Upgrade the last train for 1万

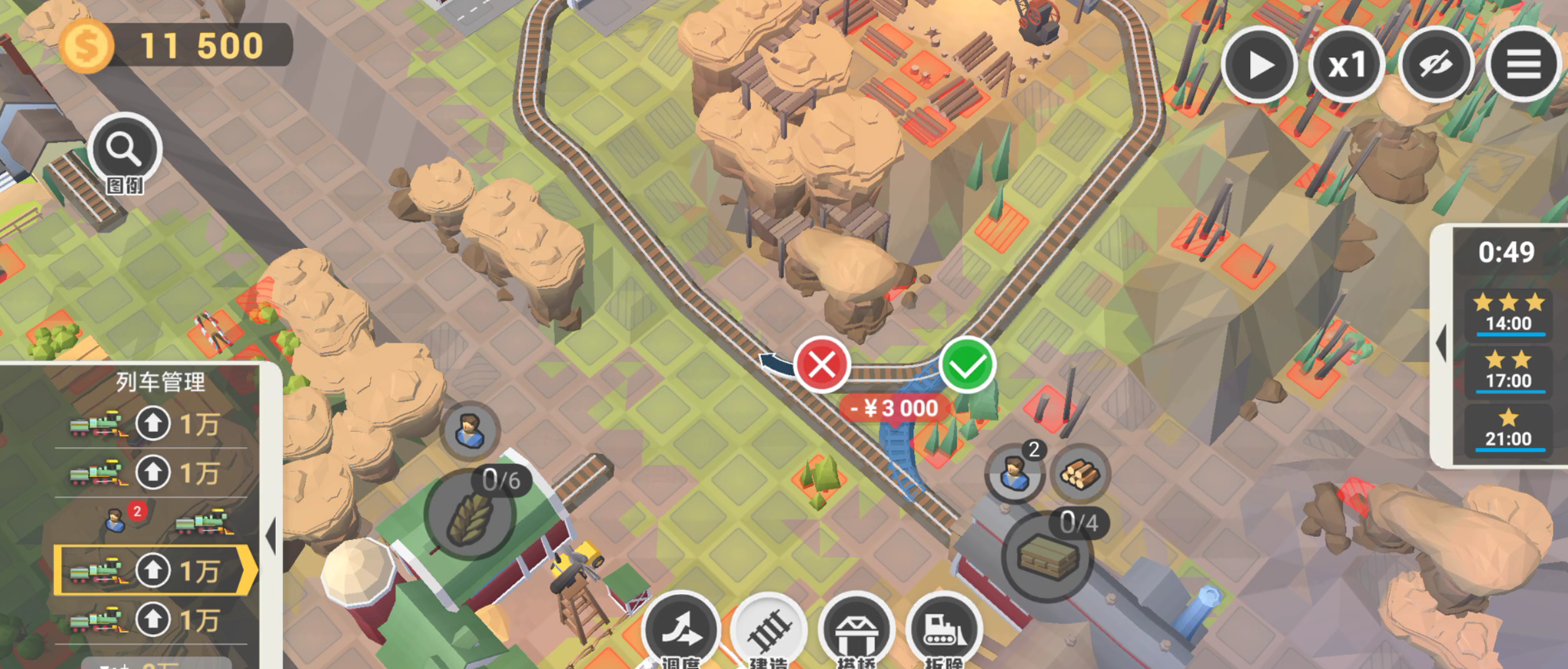click(153, 620)
